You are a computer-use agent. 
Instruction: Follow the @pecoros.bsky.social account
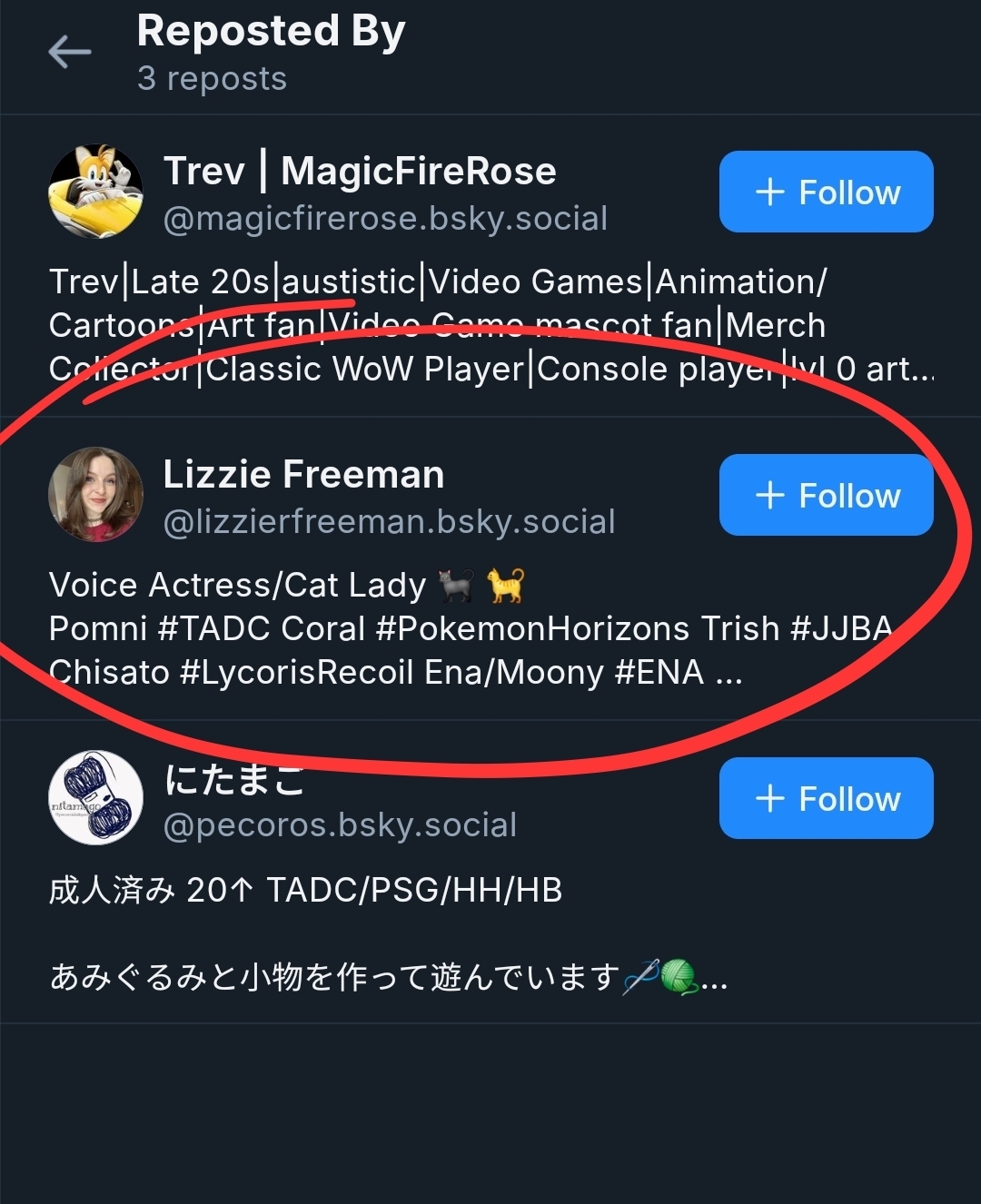(x=826, y=798)
